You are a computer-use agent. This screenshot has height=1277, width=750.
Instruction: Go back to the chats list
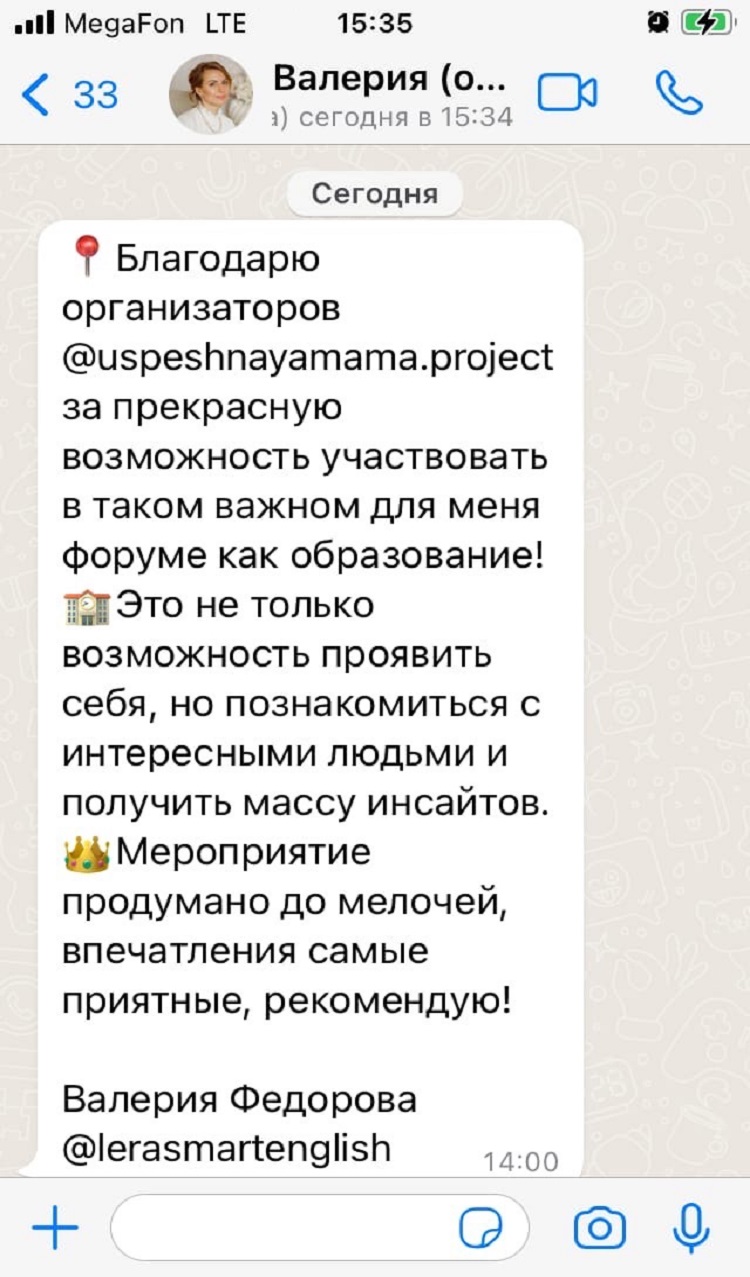[x=68, y=95]
